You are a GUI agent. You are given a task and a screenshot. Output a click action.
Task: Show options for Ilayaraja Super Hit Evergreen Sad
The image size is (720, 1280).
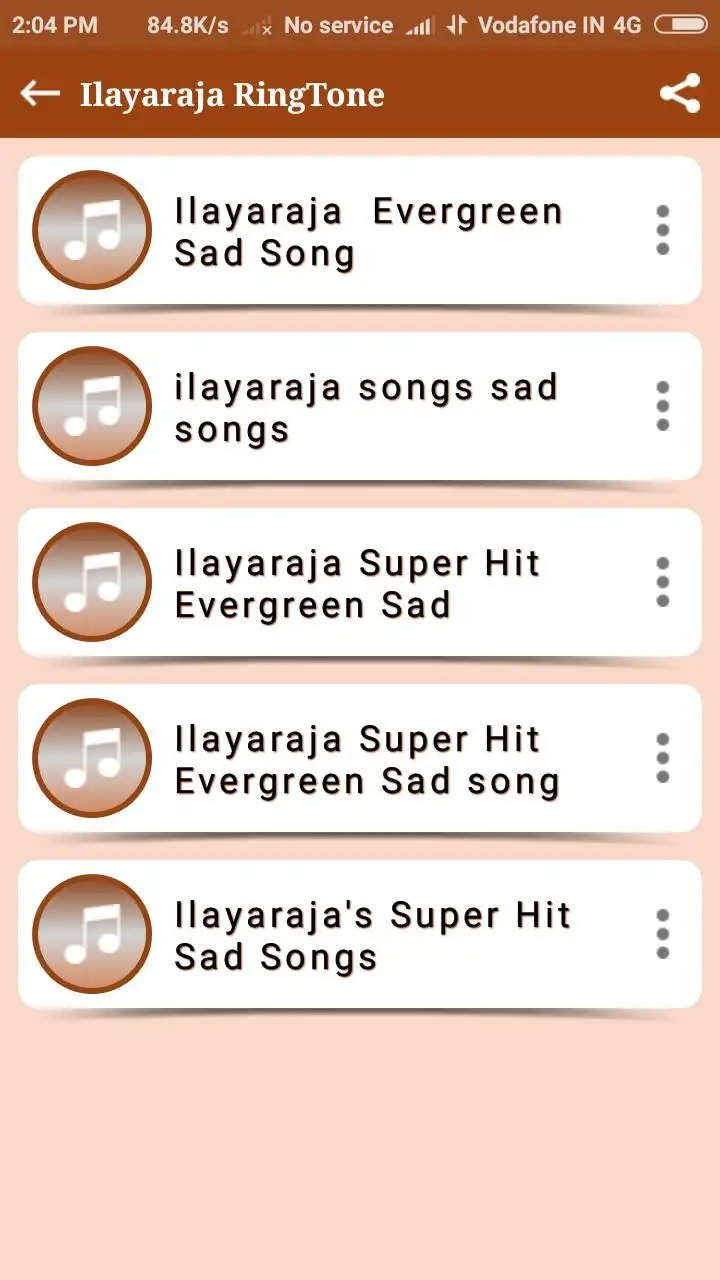click(x=662, y=582)
